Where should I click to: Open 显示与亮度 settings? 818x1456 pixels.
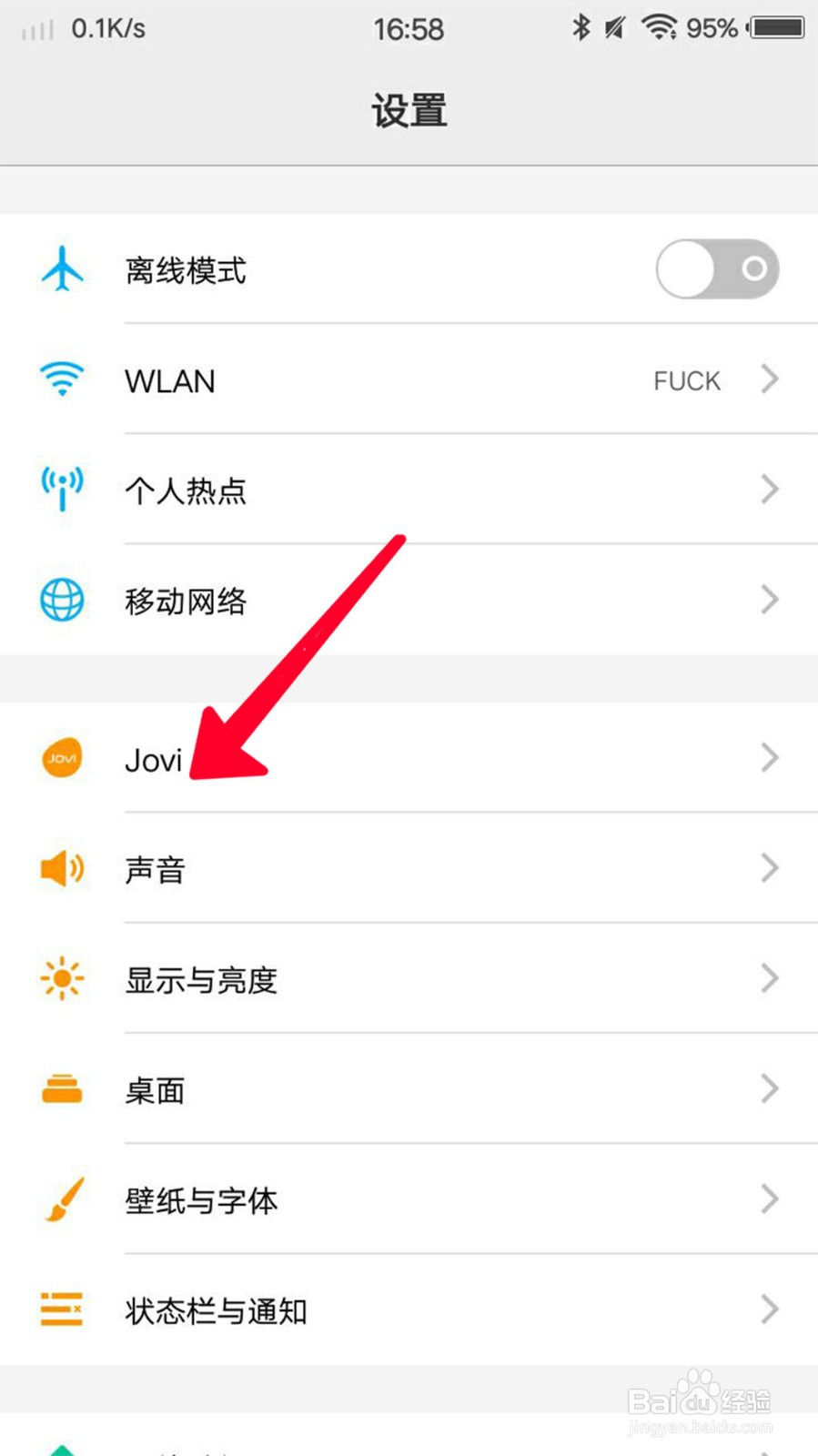[x=409, y=979]
